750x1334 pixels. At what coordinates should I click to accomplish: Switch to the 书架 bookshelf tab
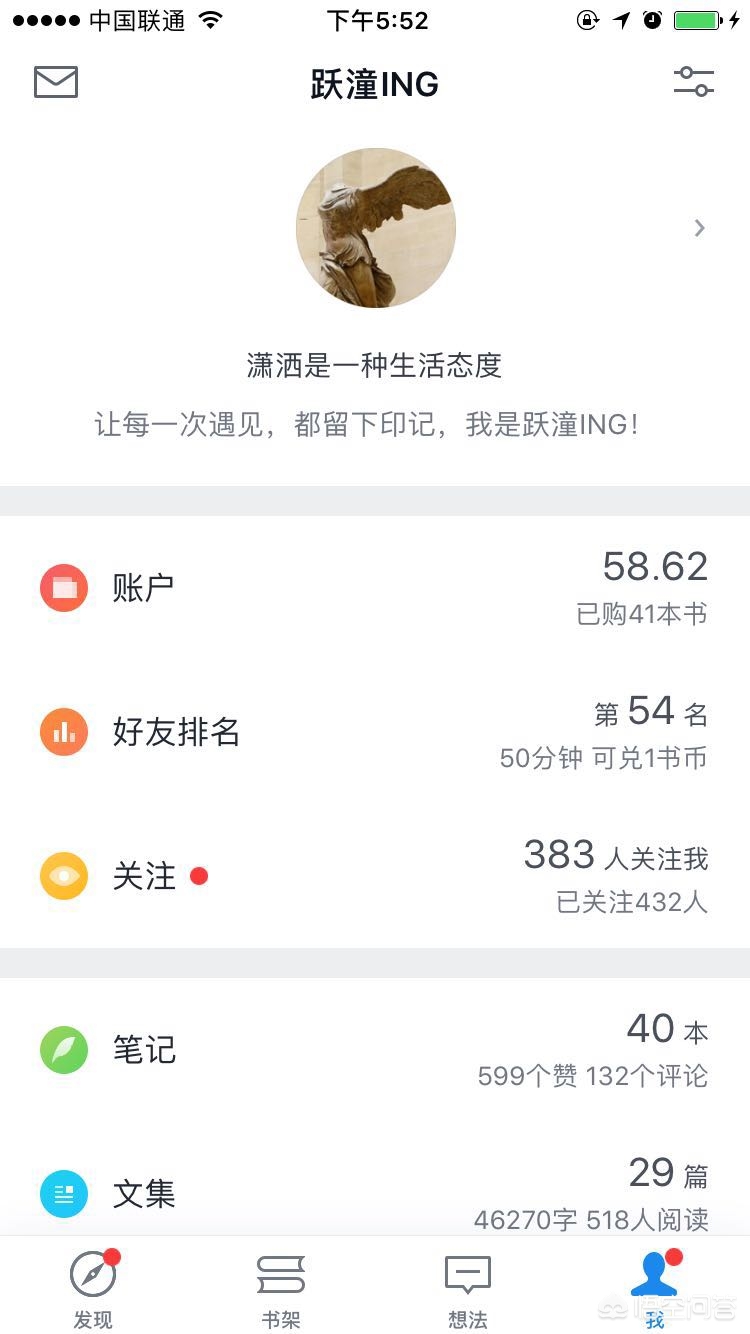point(281,1287)
